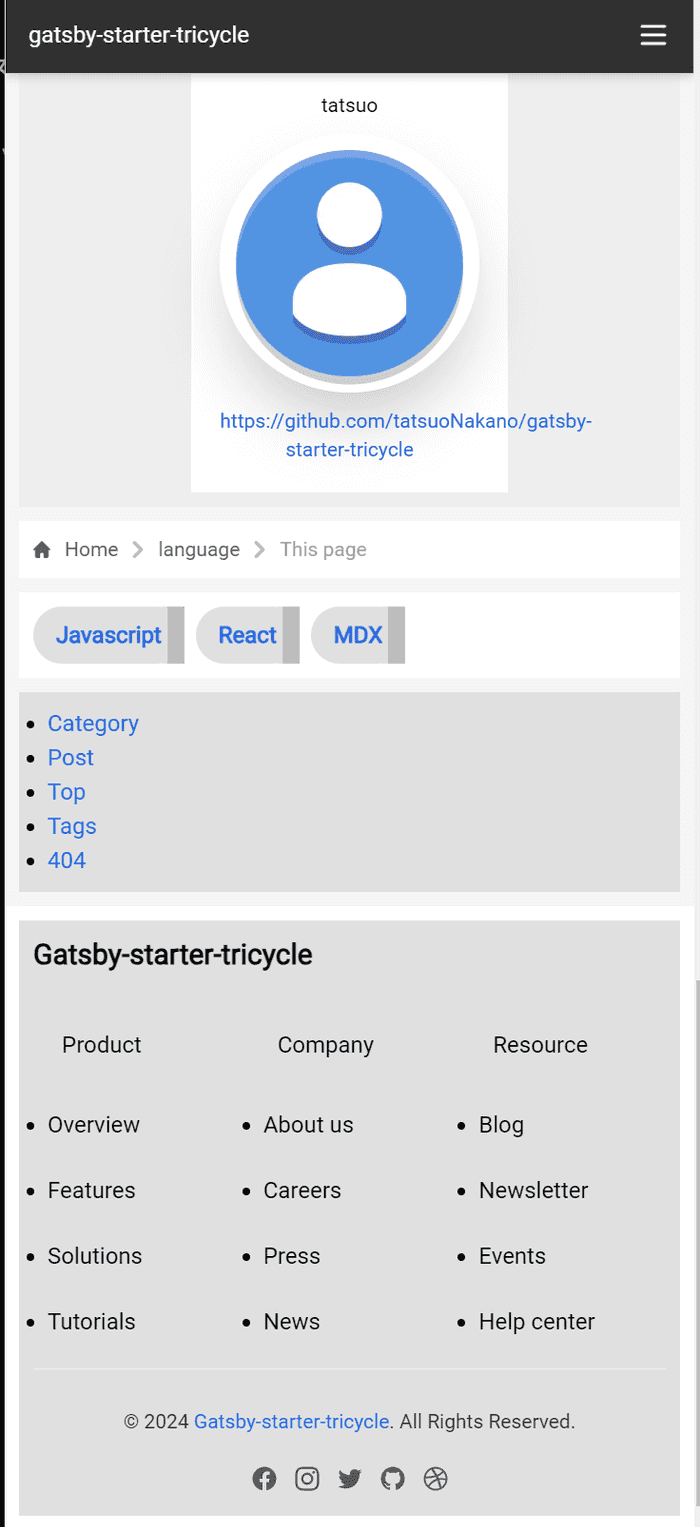Image resolution: width=700 pixels, height=1527 pixels.
Task: Tap the gatsby-starter-tricycle site title
Action: tap(139, 36)
